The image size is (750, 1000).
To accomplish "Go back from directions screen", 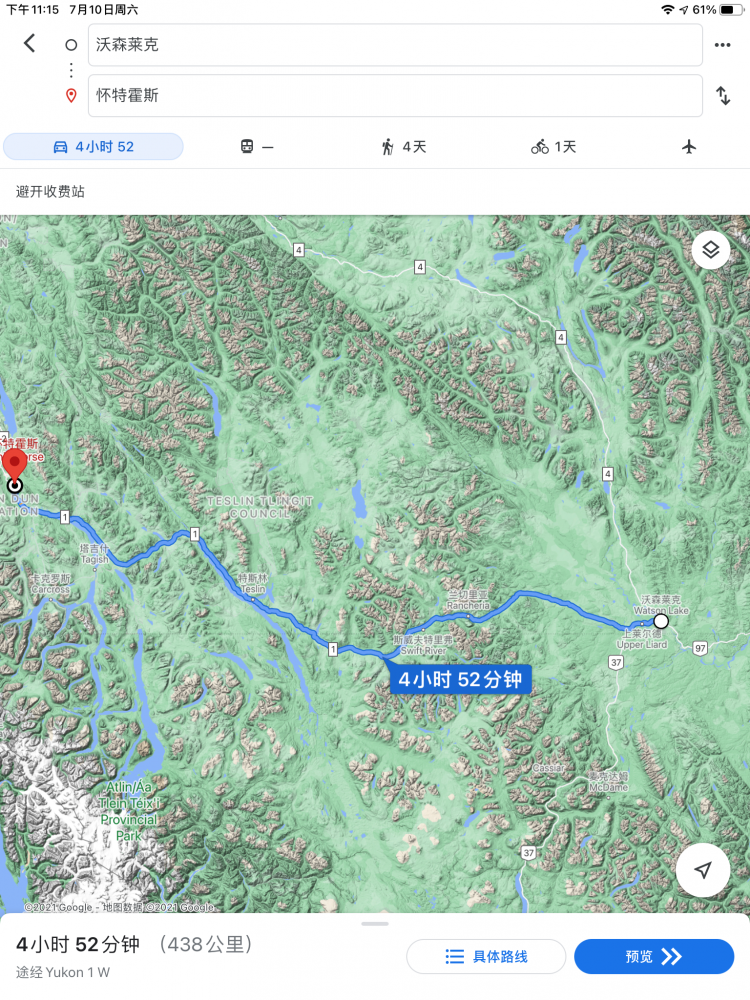I will pyautogui.click(x=29, y=43).
